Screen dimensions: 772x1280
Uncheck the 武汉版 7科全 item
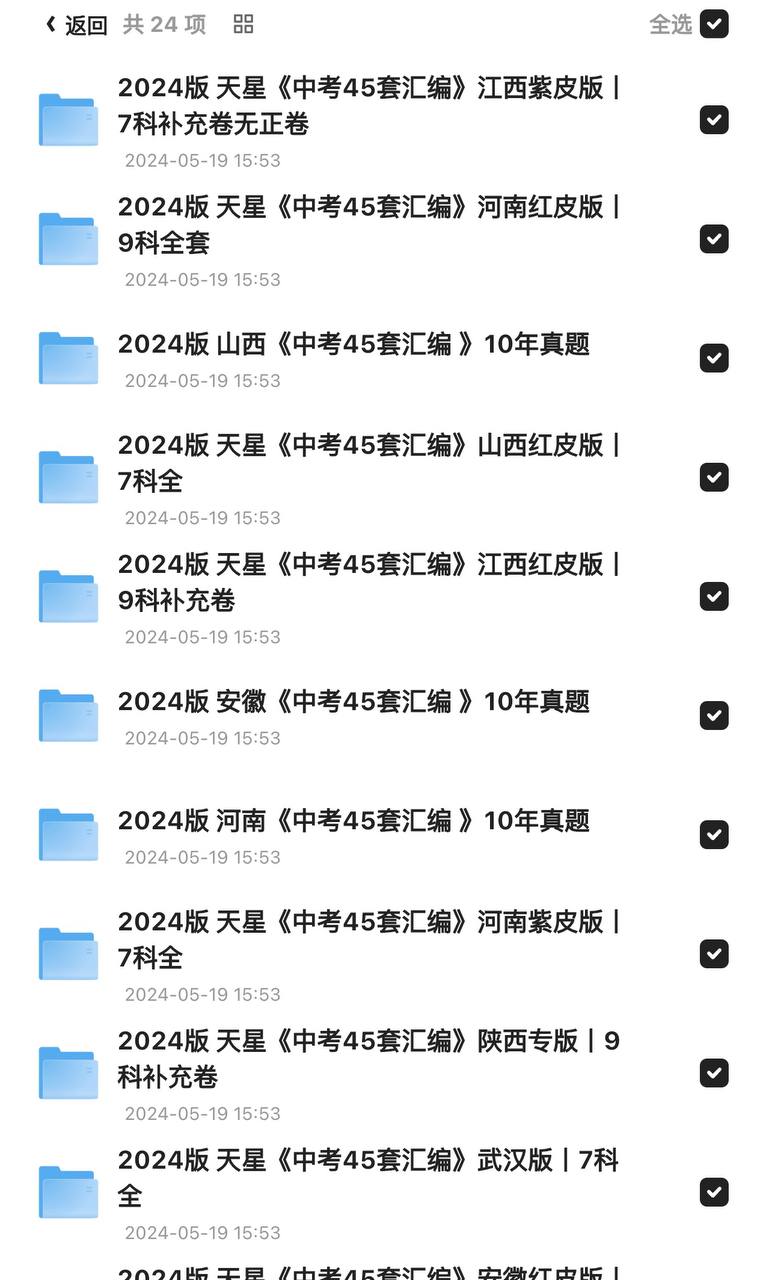pyautogui.click(x=714, y=1191)
